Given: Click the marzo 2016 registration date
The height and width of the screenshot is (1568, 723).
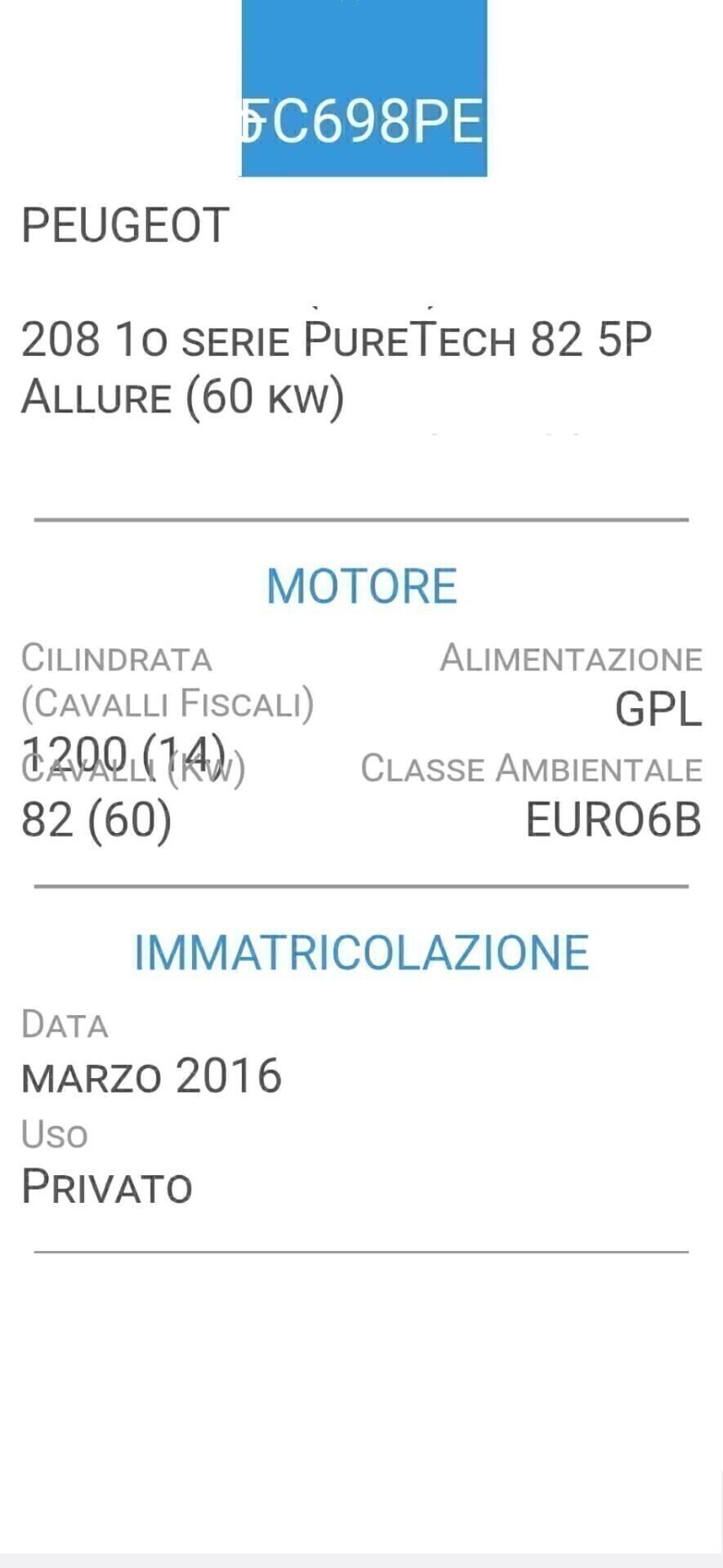Looking at the screenshot, I should click(151, 1078).
